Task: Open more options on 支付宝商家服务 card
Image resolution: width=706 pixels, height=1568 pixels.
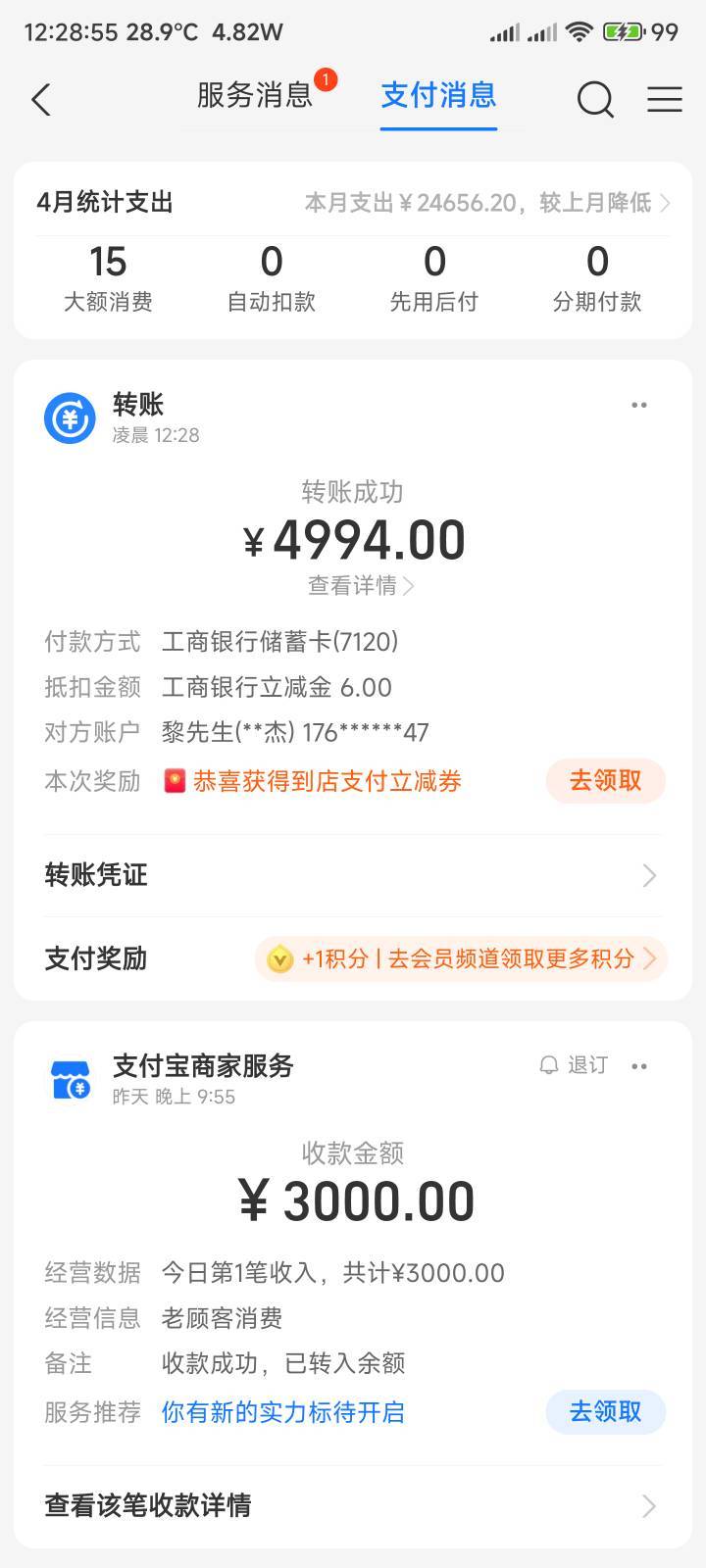Action: pos(639,1066)
